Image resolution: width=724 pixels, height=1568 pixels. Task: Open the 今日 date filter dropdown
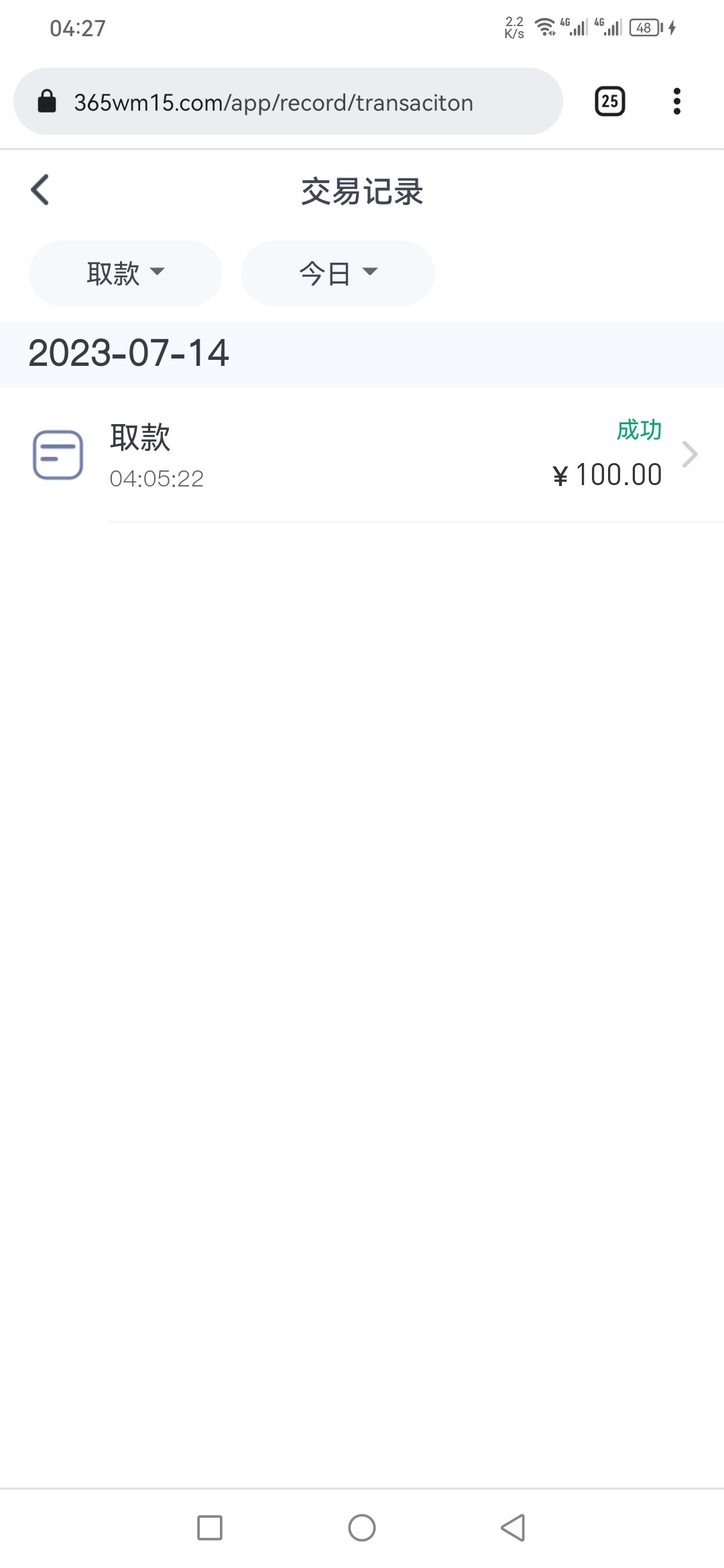337,273
